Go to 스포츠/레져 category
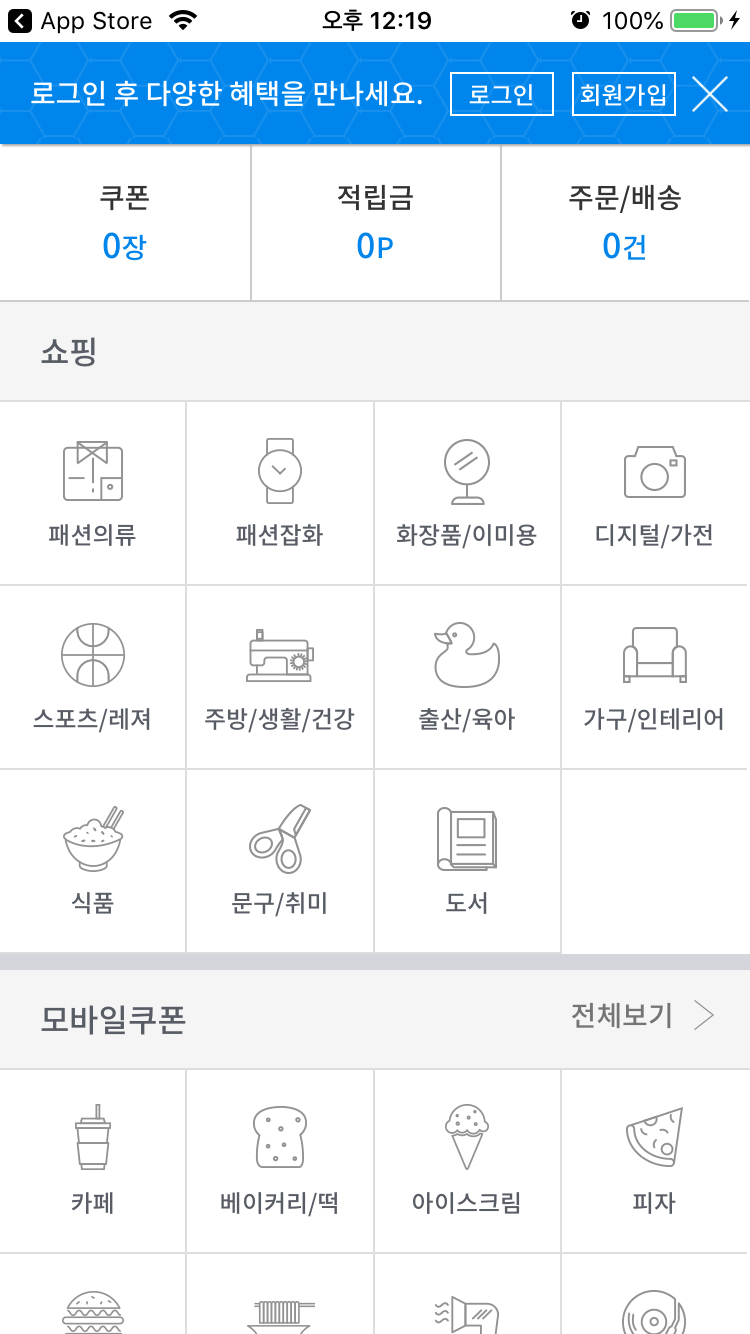 [x=93, y=677]
